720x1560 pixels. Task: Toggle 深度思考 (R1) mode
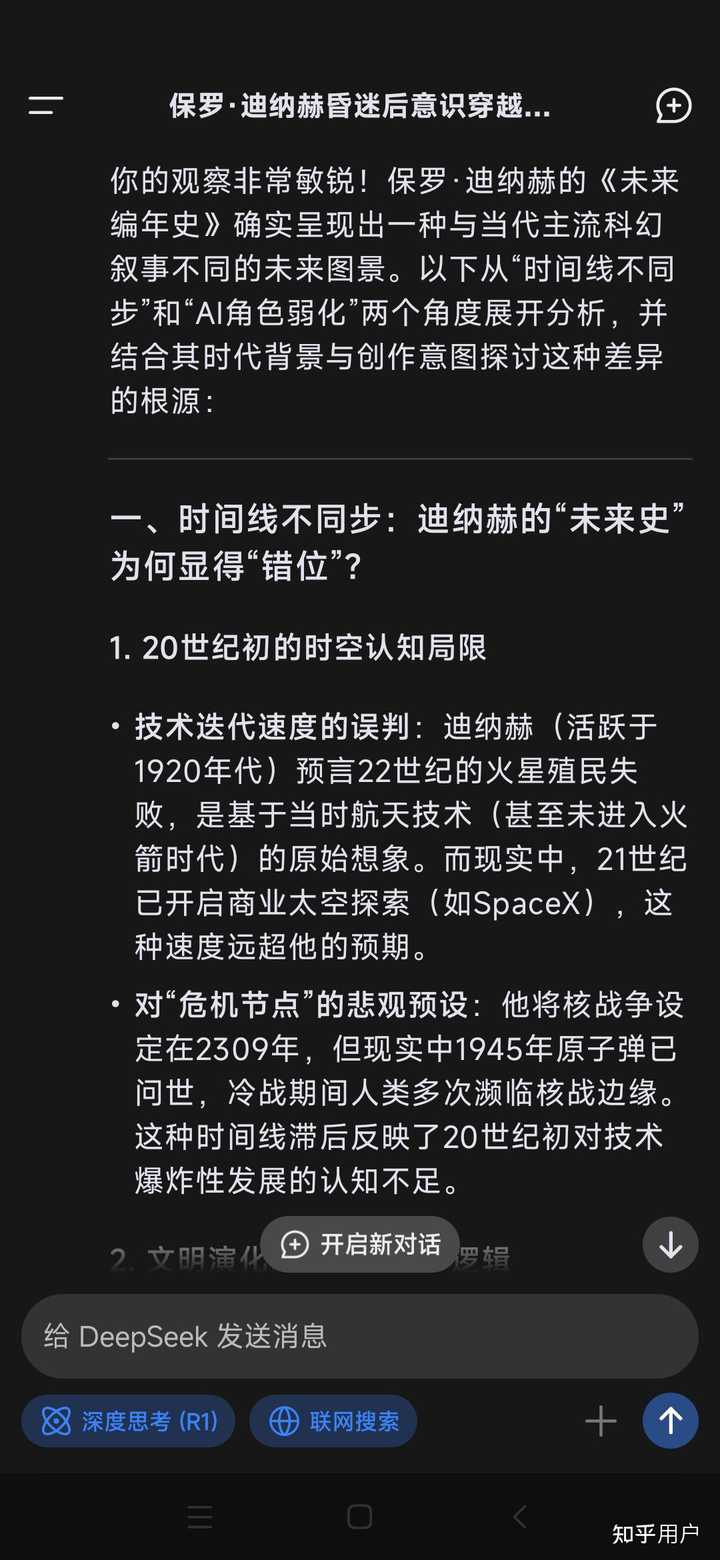click(x=128, y=1421)
